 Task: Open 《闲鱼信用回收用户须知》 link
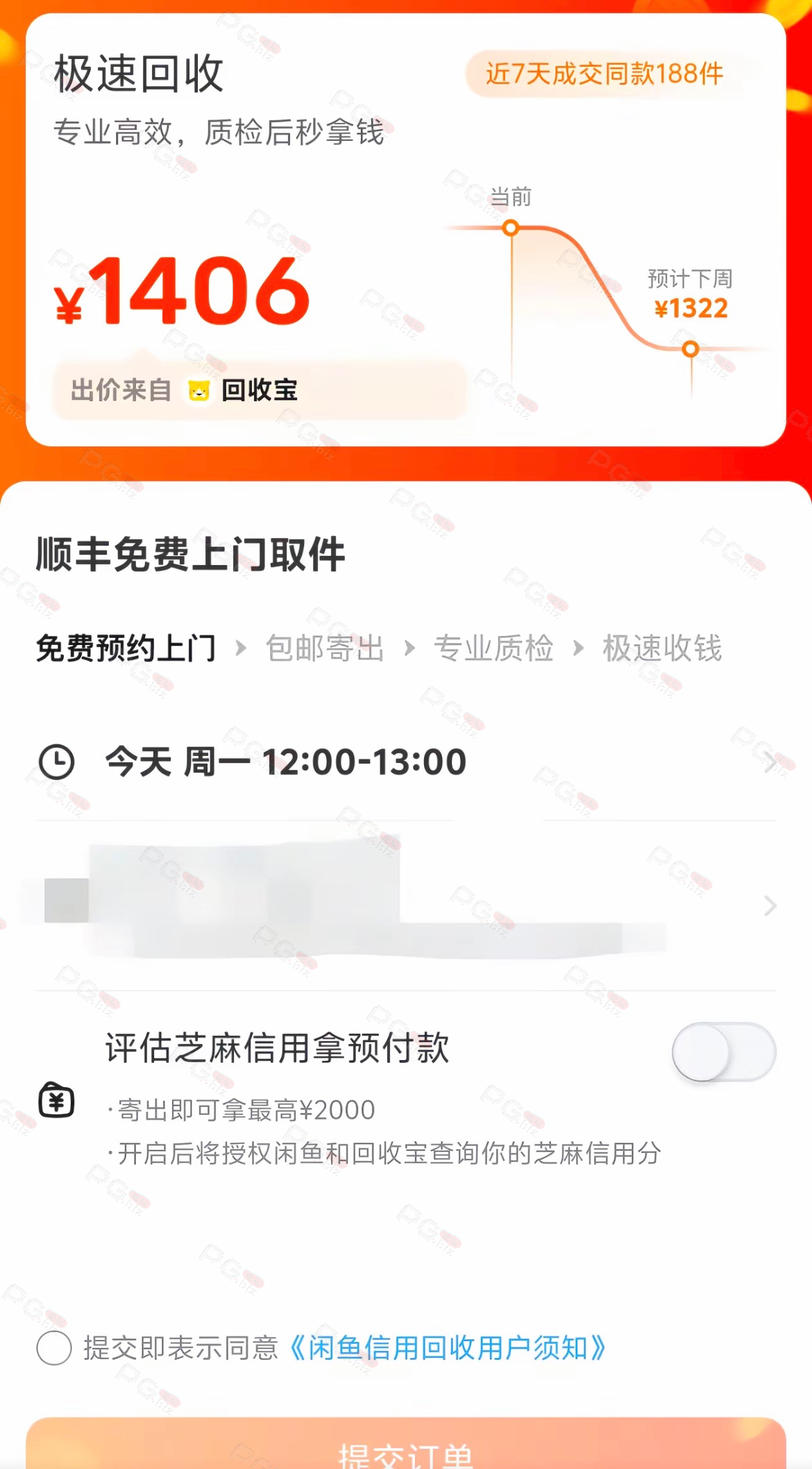[x=447, y=1348]
